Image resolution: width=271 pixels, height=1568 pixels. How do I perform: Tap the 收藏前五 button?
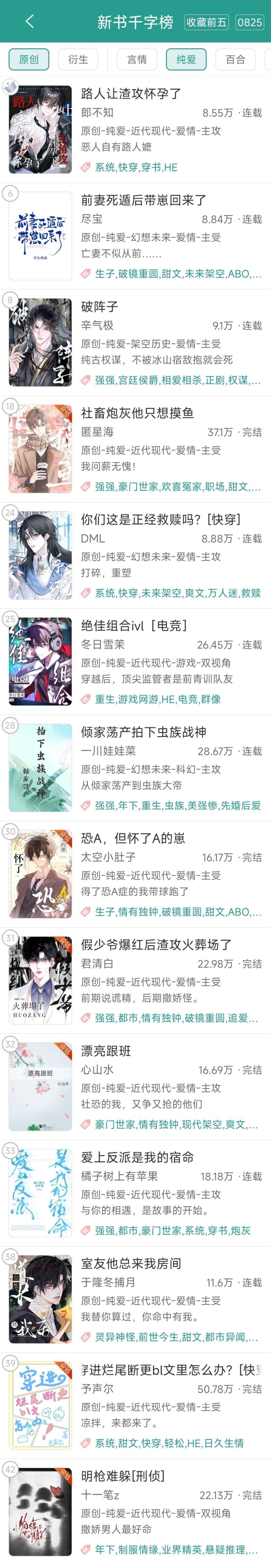point(206,23)
